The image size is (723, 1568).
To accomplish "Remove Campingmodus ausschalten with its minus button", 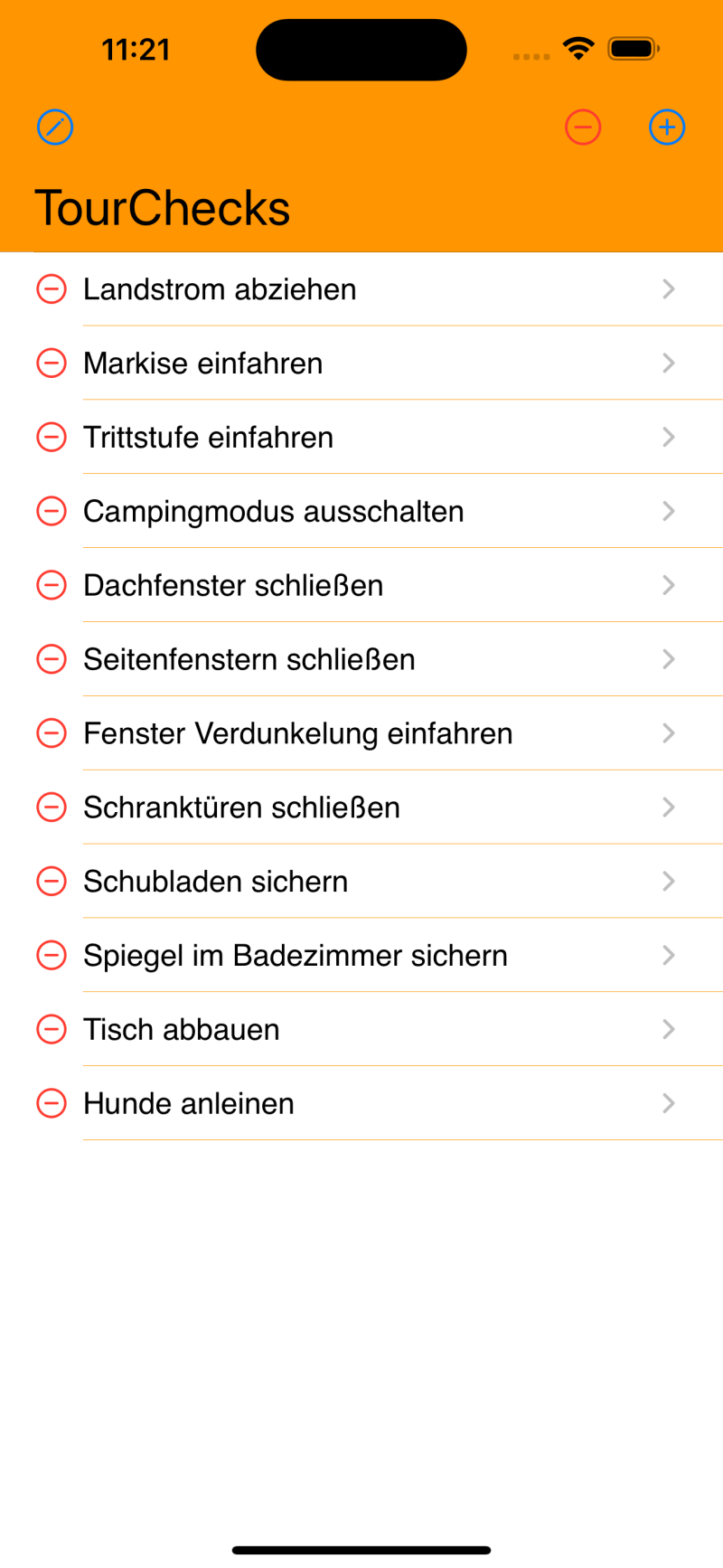I will tap(52, 512).
